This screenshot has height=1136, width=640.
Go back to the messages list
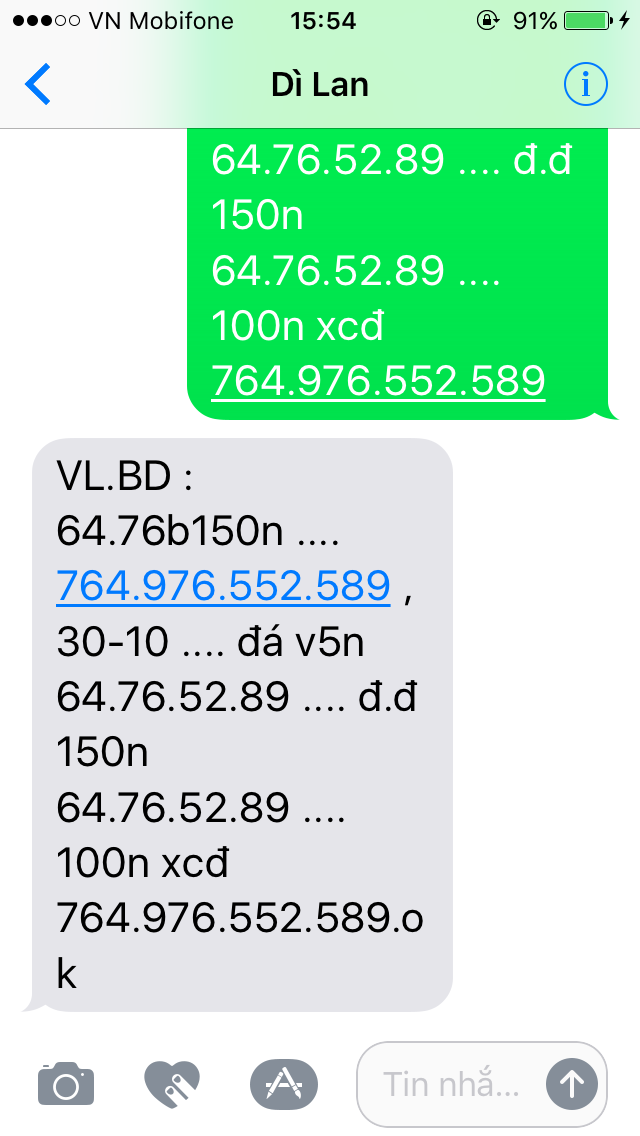[x=38, y=84]
